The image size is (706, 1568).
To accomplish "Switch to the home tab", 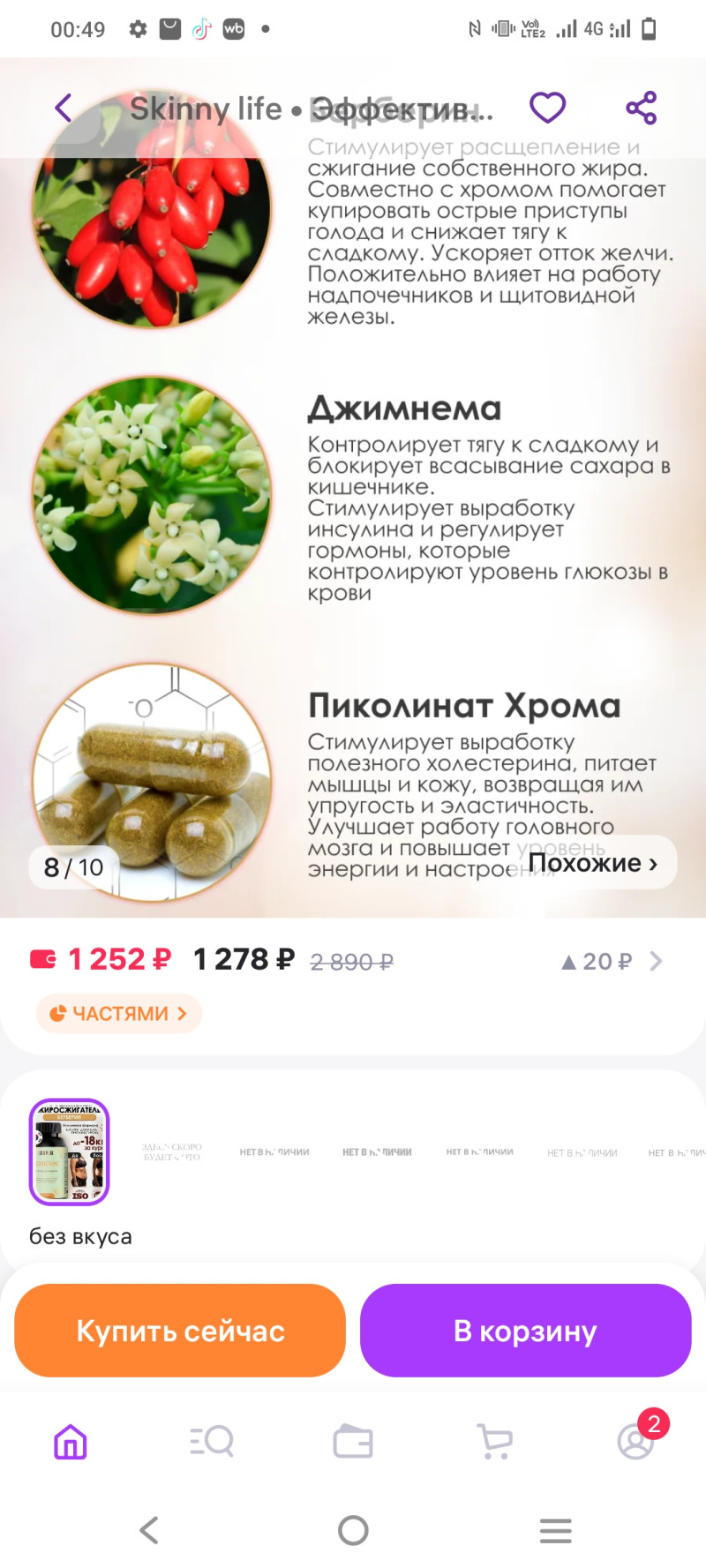I will 71,1443.
